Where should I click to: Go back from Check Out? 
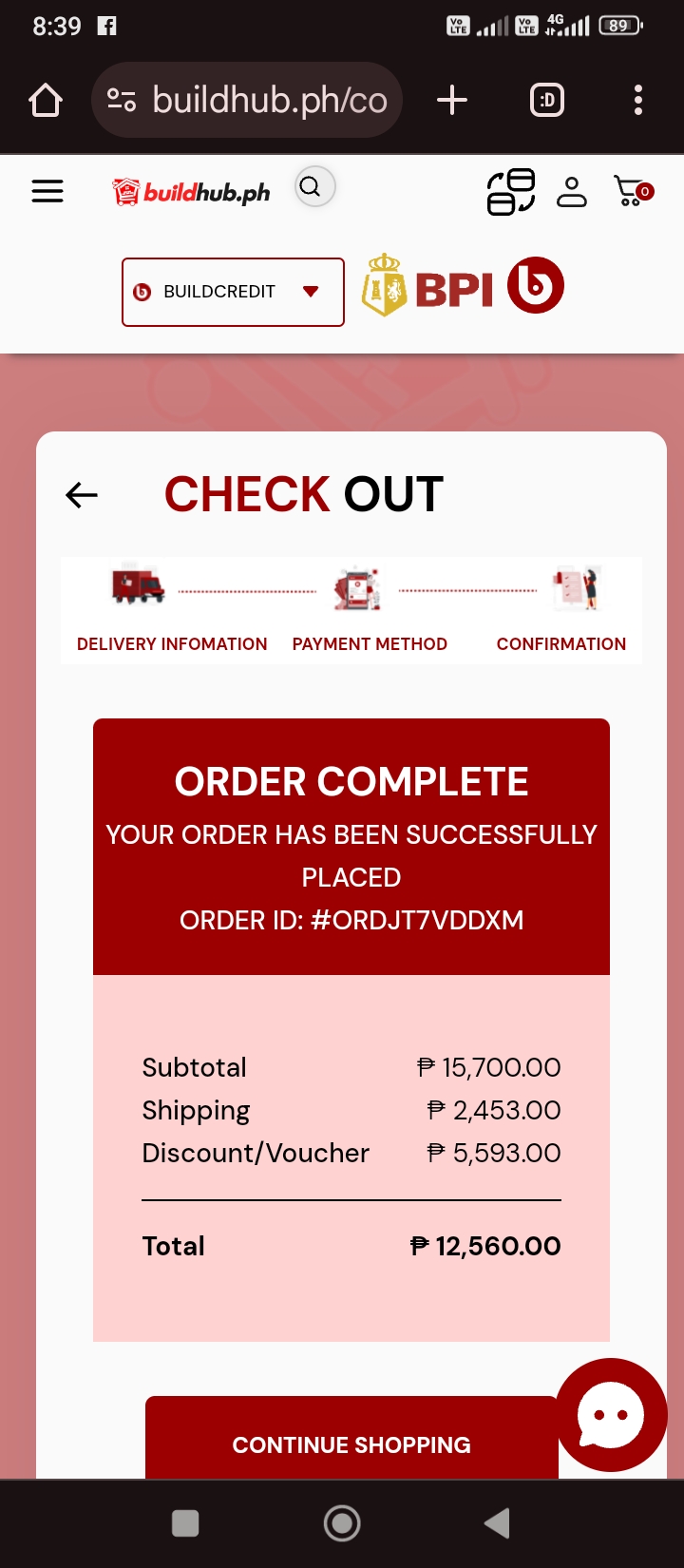click(x=82, y=494)
